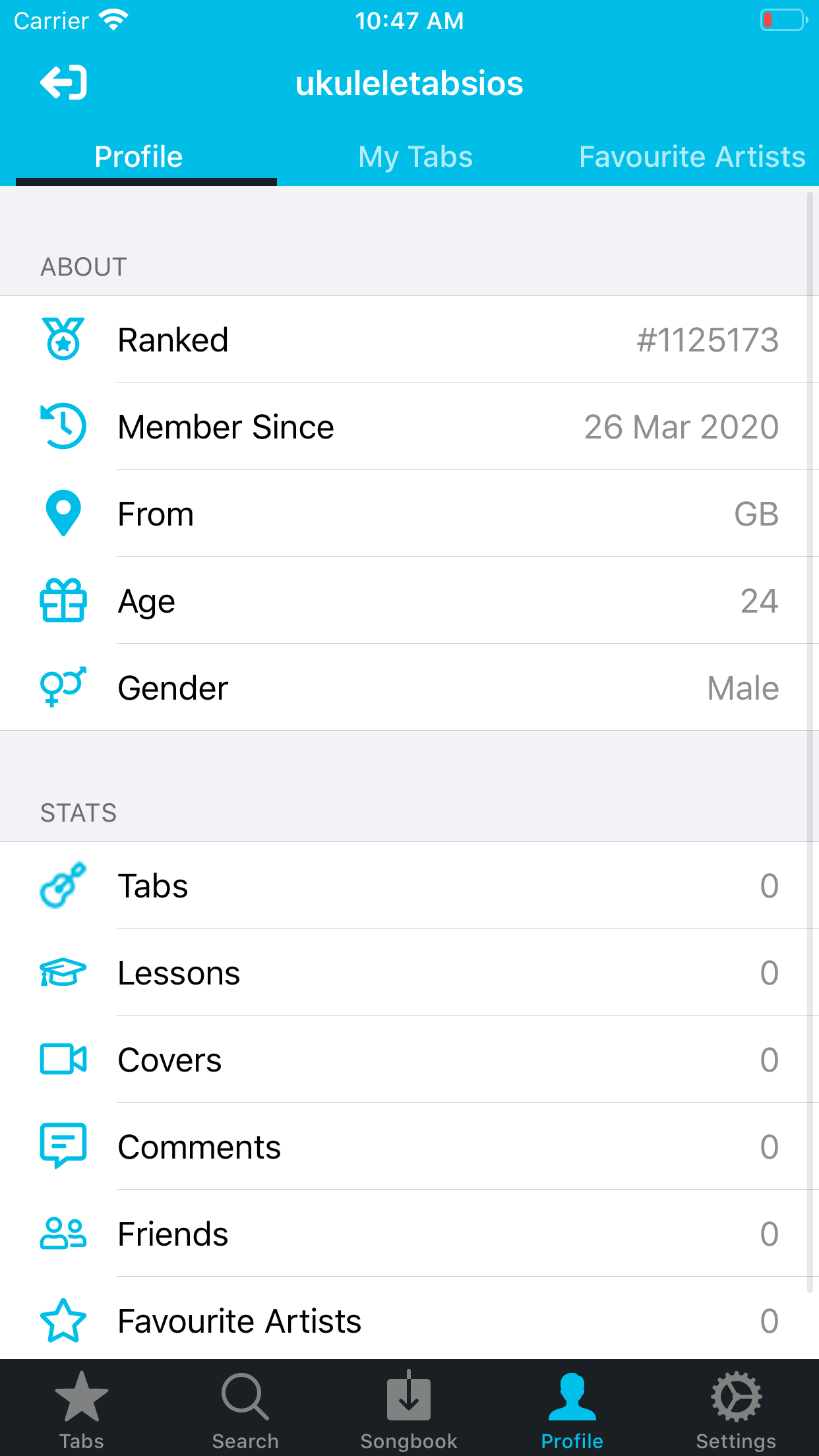Select the Ranked medal icon
Image resolution: width=819 pixels, height=1456 pixels.
[63, 339]
